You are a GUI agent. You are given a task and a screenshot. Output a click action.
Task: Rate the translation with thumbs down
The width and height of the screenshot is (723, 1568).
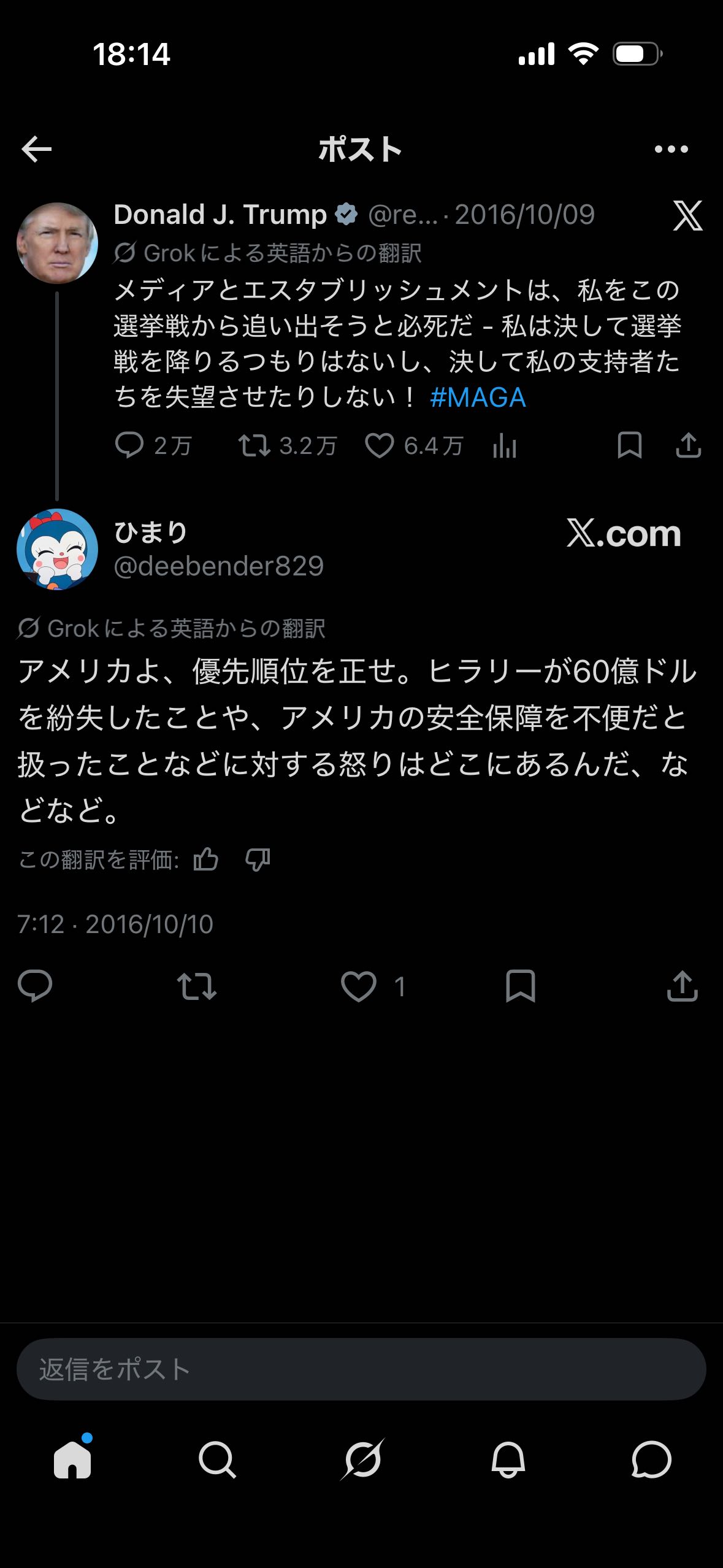(x=258, y=859)
